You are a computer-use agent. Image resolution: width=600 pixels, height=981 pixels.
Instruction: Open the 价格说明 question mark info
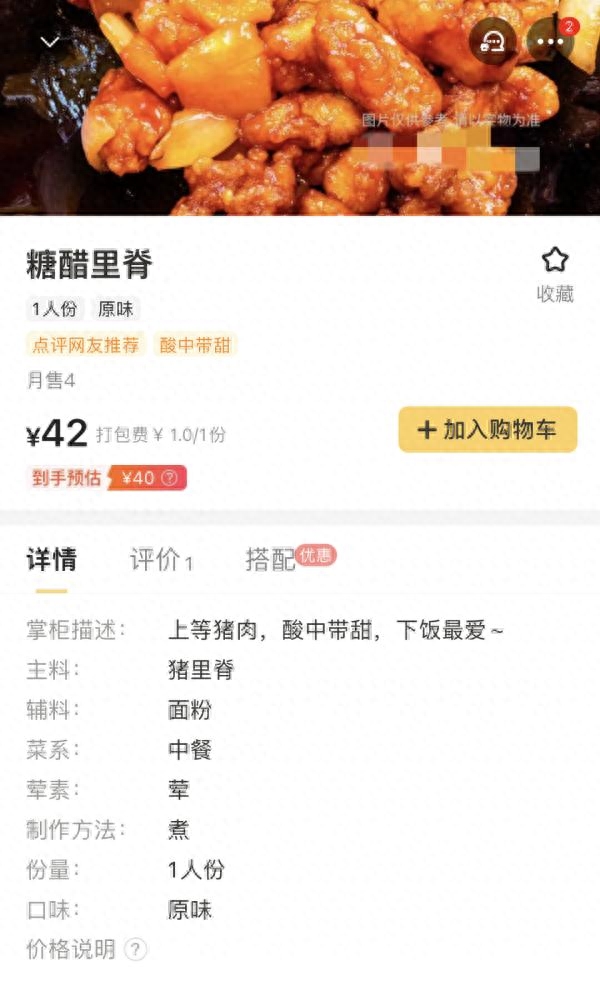coord(136,949)
